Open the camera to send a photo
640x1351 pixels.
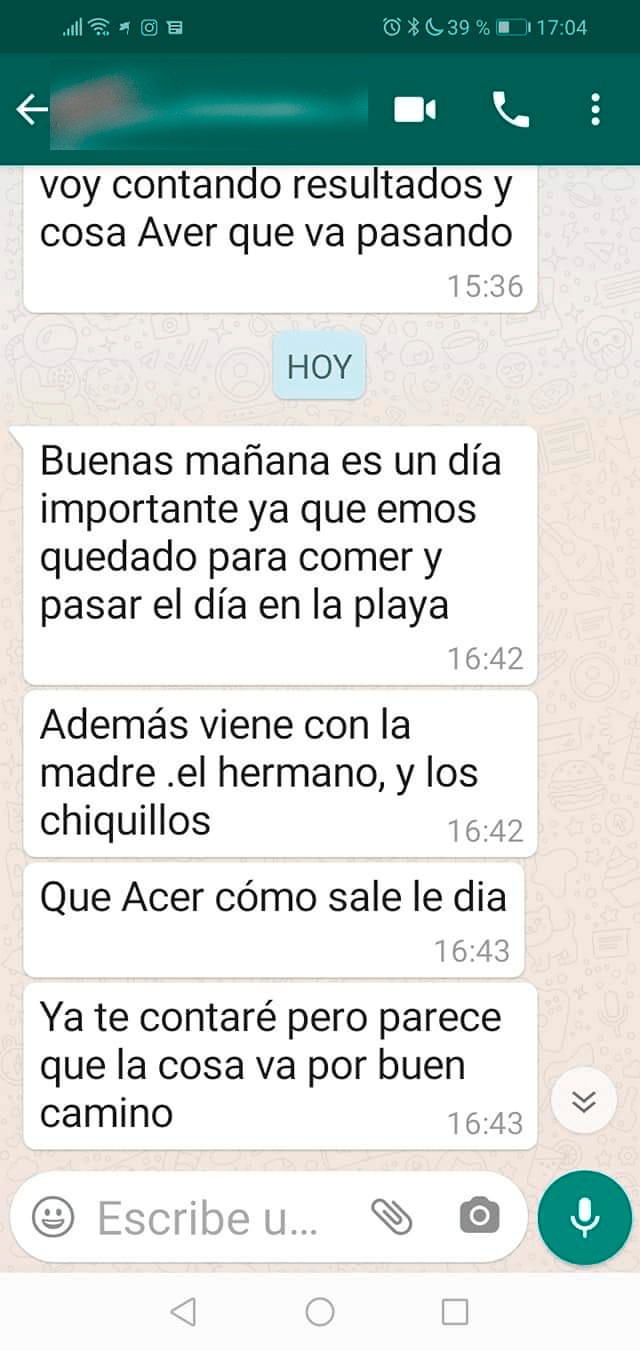point(479,1216)
